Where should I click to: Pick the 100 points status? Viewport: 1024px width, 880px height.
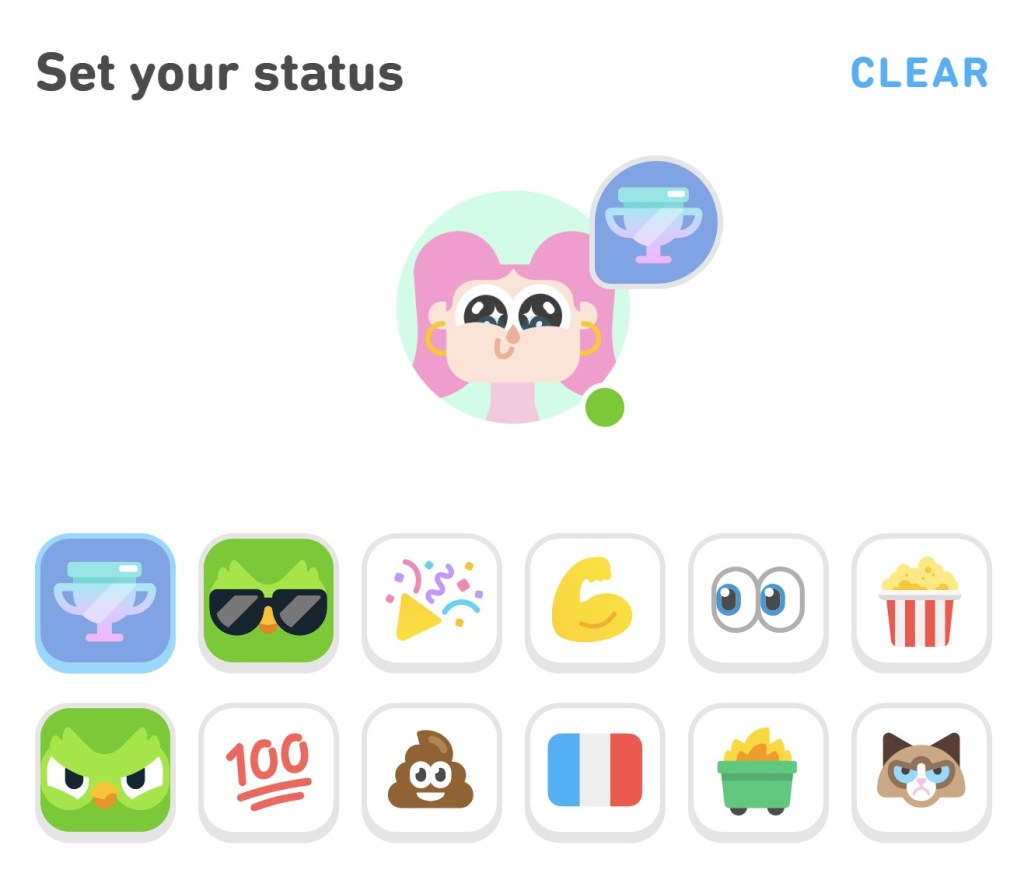(x=268, y=770)
